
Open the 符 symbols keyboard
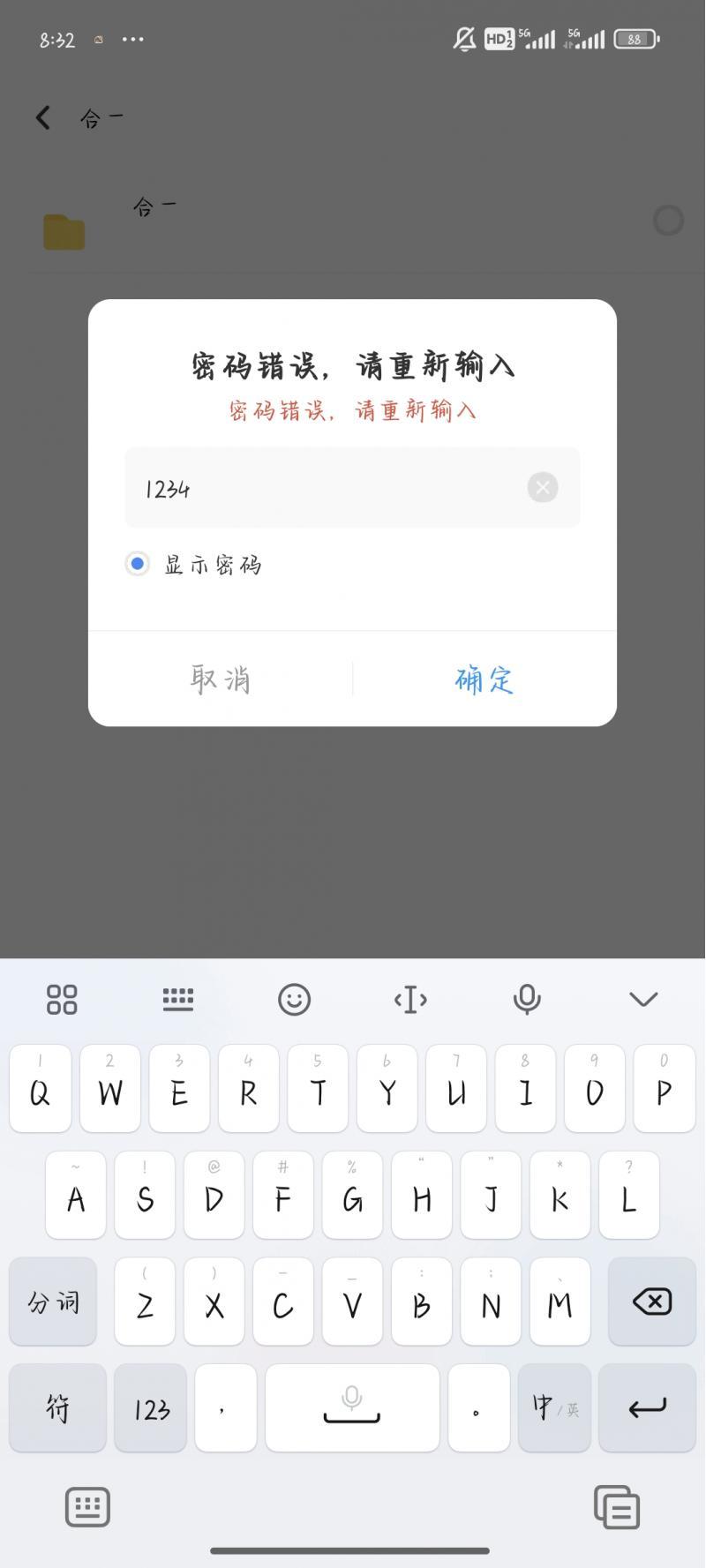[57, 1407]
